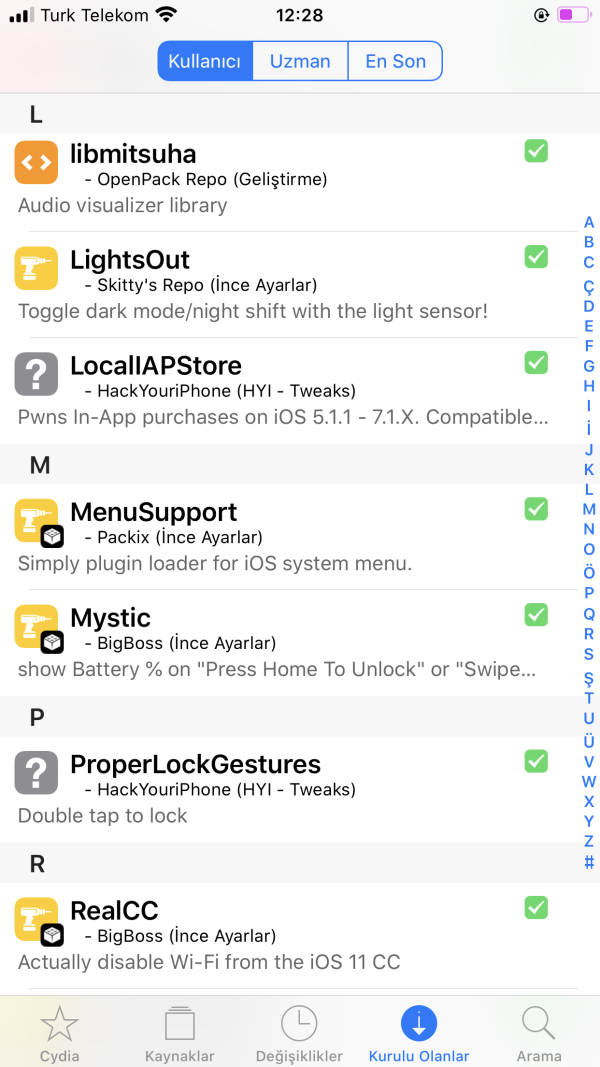600x1067 pixels.
Task: Open the Arama search tab
Action: (x=539, y=1033)
